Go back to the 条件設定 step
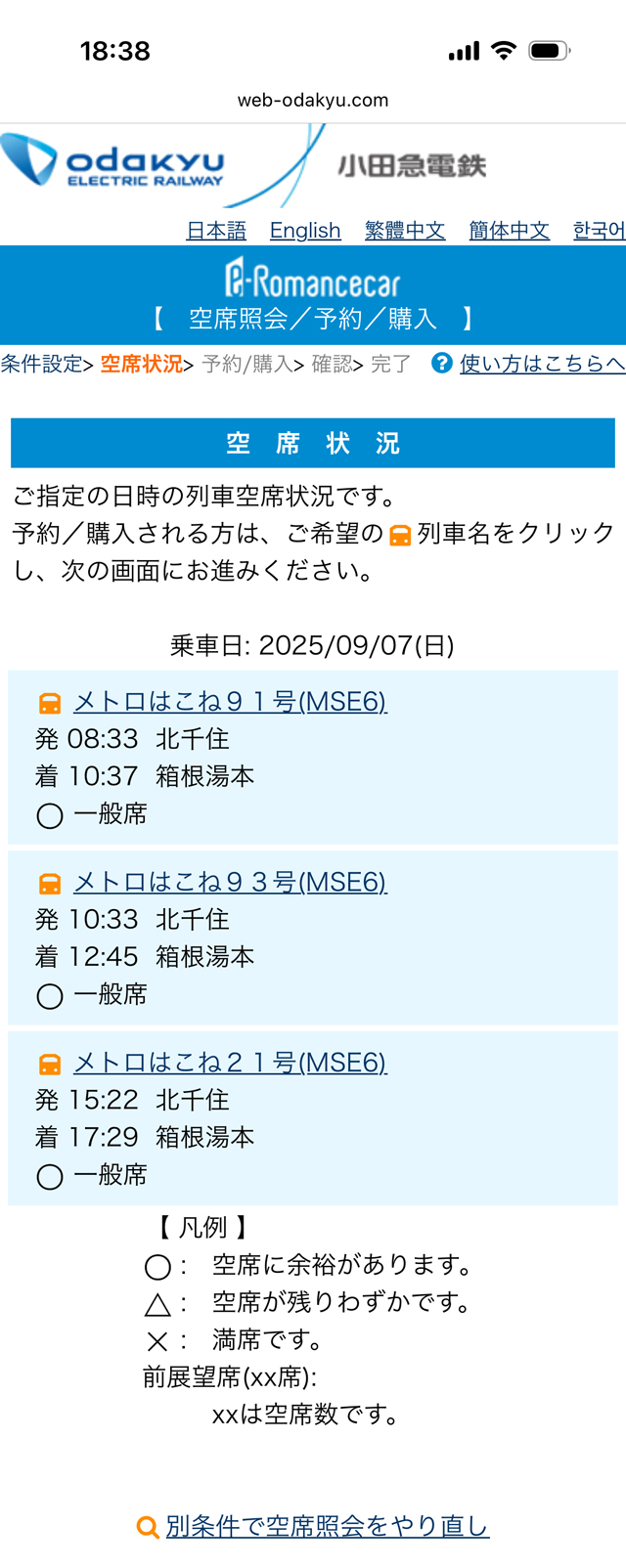 tap(42, 364)
